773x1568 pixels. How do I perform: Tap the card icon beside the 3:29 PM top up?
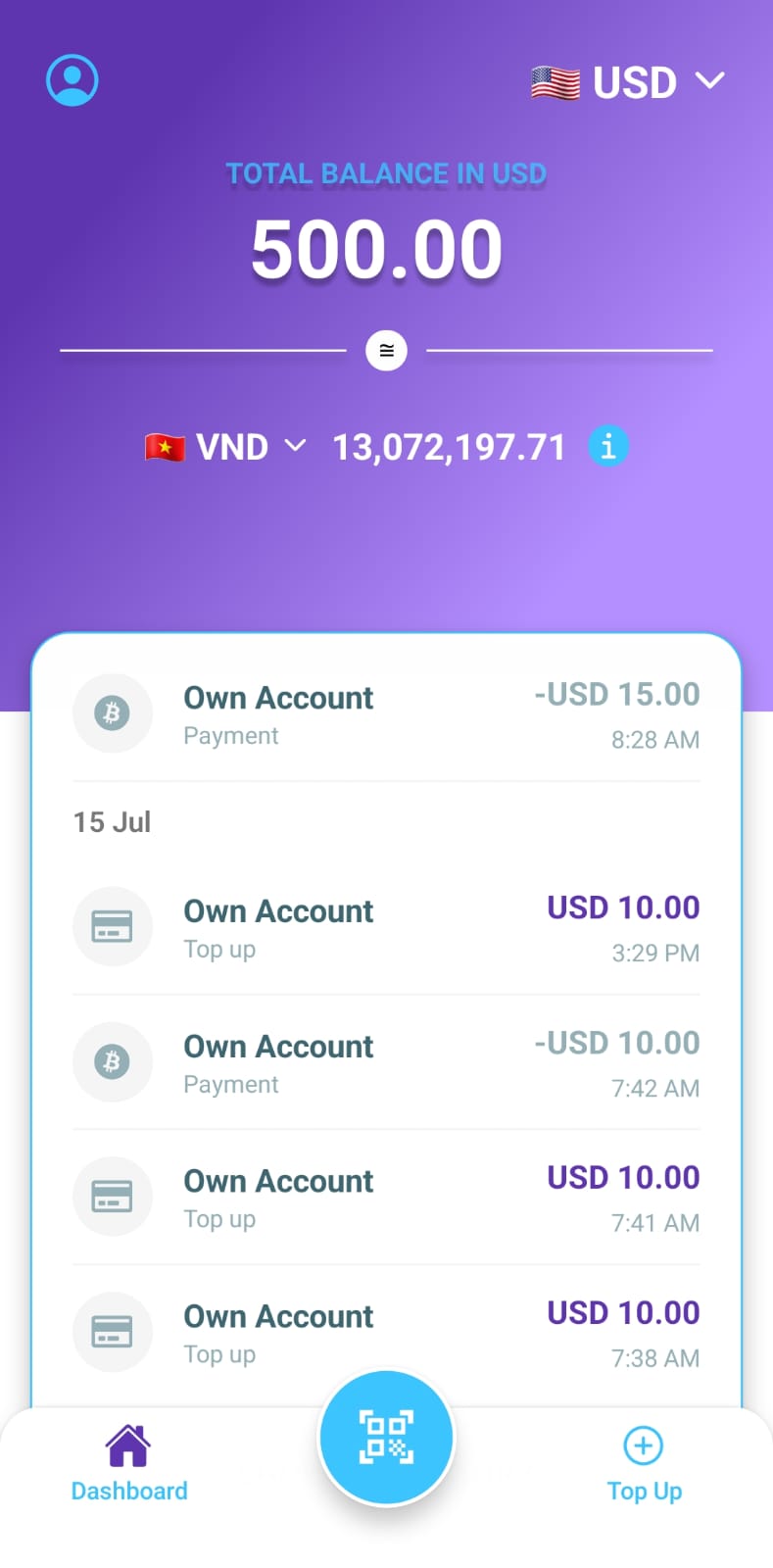(x=113, y=926)
